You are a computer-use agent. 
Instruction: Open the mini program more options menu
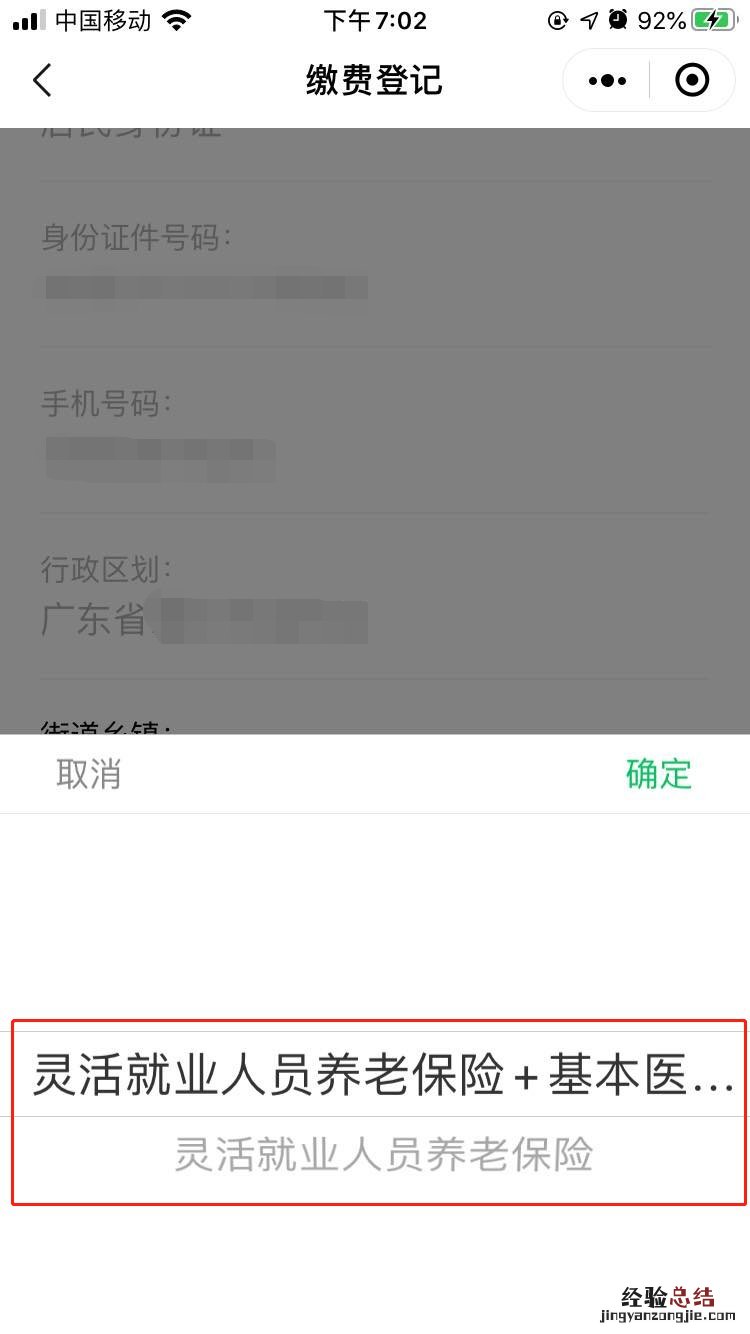pyautogui.click(x=607, y=80)
